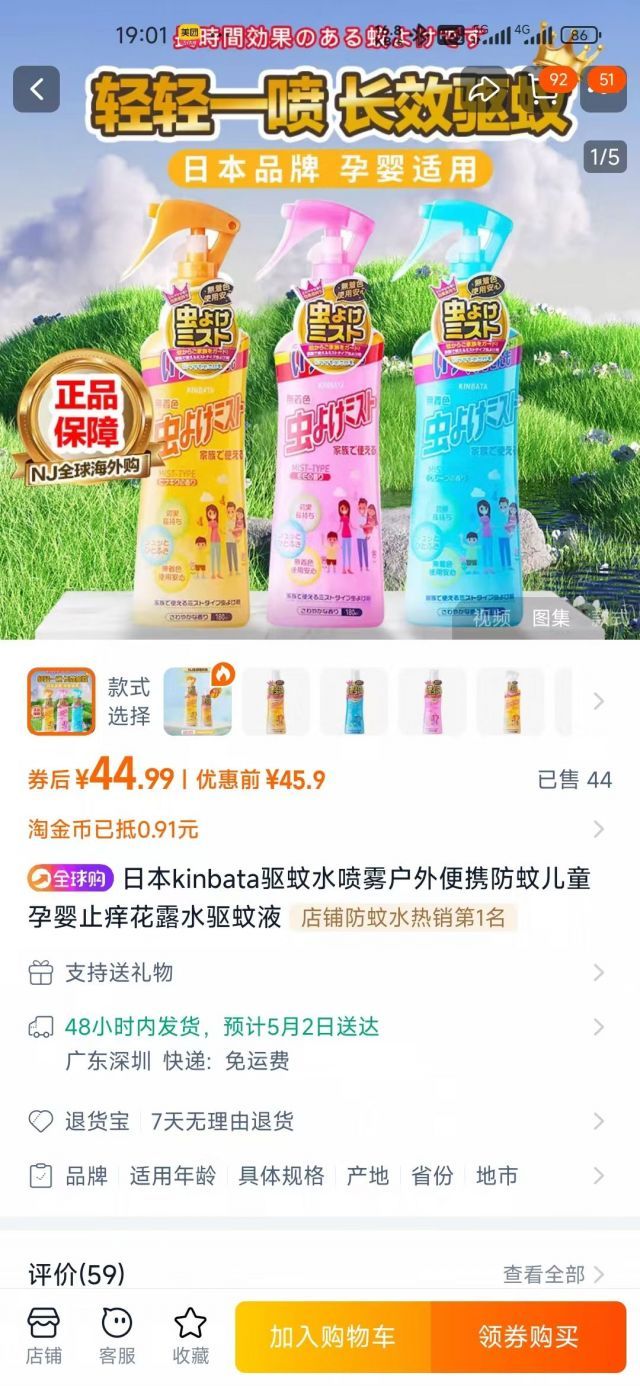
Task: Open the 淘金币已抵0.91元 discount details
Action: (x=598, y=829)
